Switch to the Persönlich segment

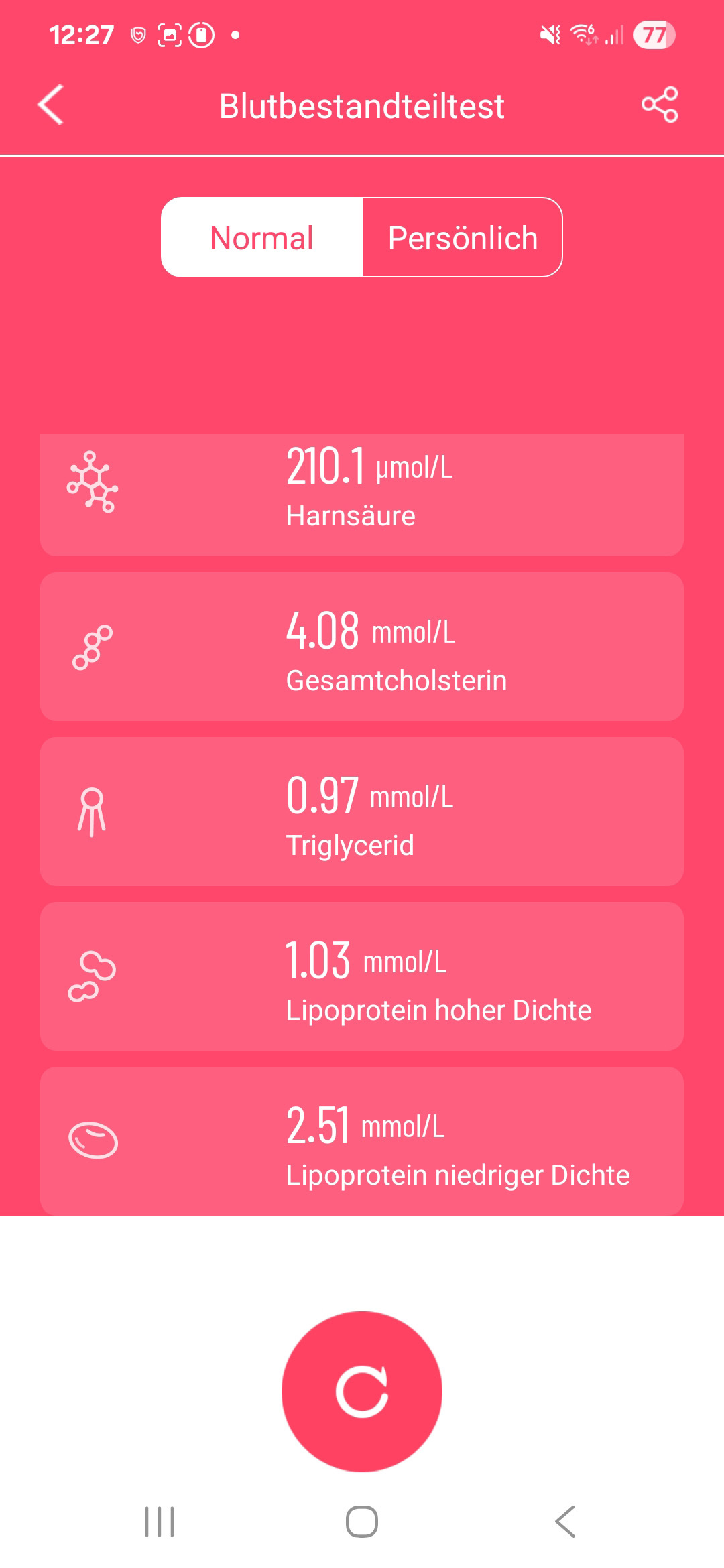pos(463,238)
